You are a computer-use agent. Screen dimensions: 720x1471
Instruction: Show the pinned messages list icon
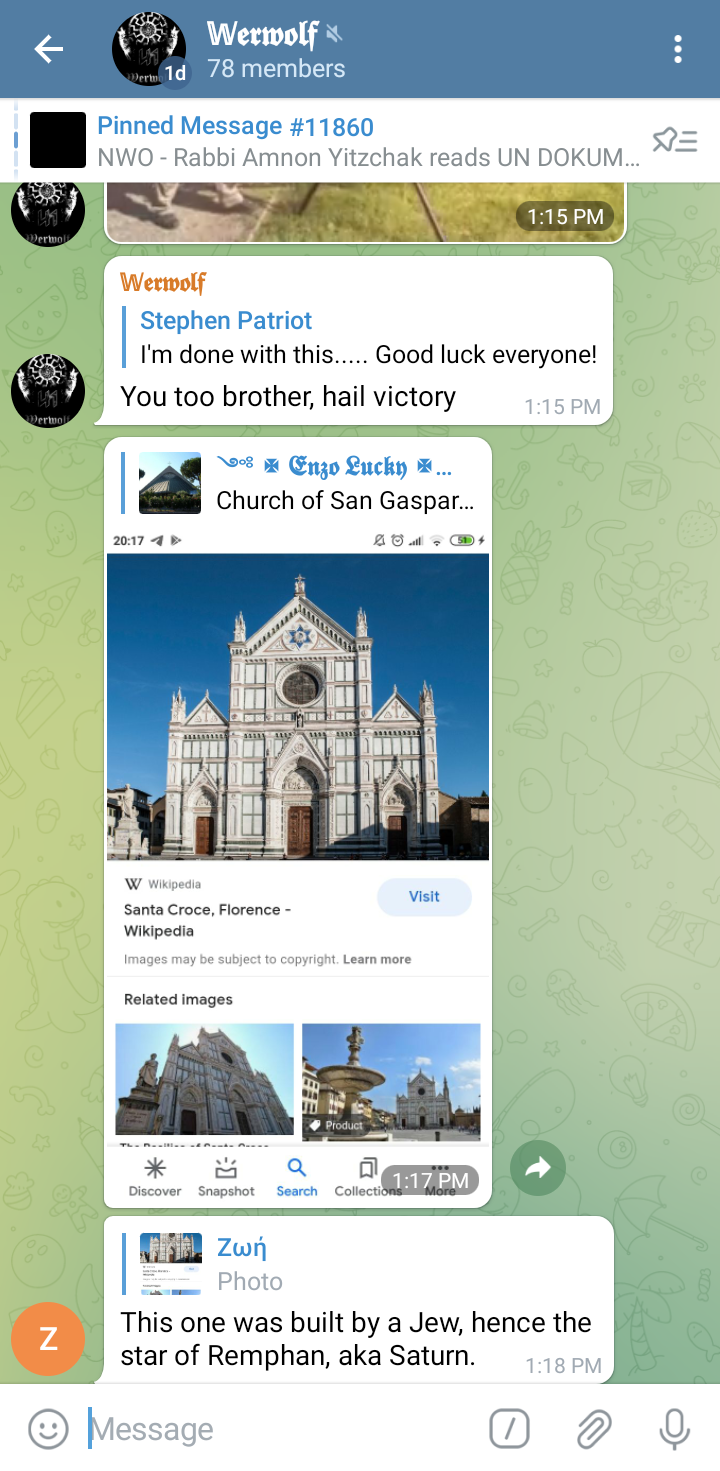pyautogui.click(x=675, y=141)
